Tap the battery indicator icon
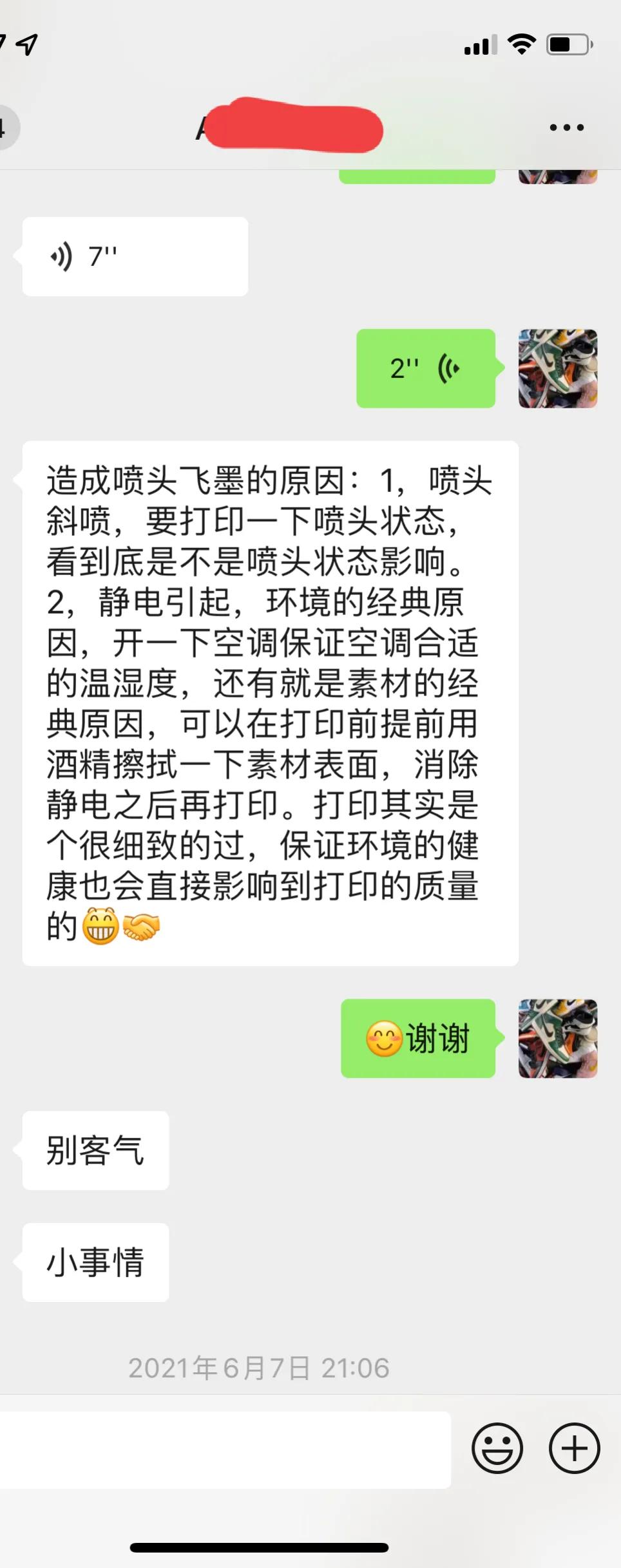This screenshot has width=621, height=1568. pos(567,43)
